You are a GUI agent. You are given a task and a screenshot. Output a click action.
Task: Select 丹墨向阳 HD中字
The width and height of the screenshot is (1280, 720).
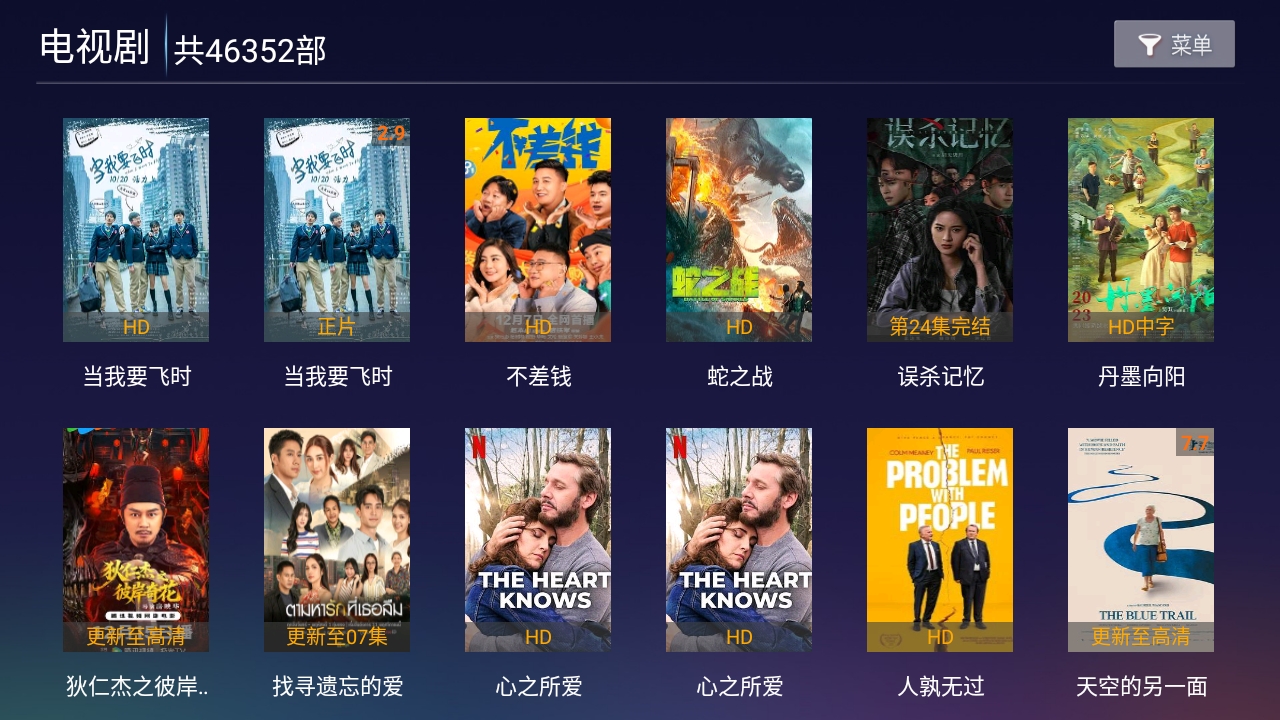[1141, 230]
